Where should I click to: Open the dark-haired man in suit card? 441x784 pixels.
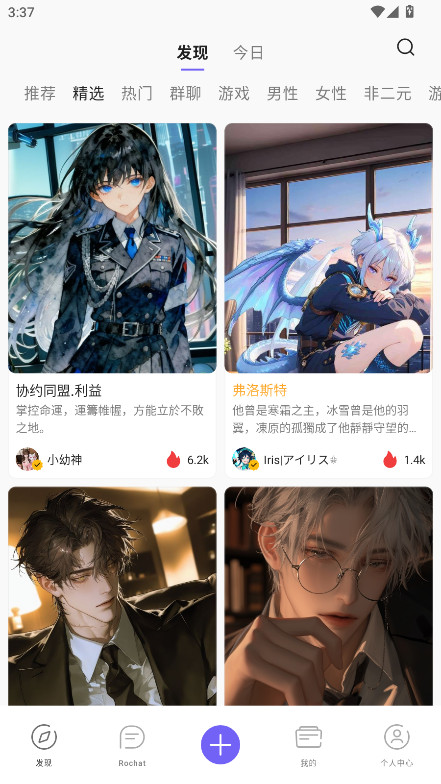112,596
